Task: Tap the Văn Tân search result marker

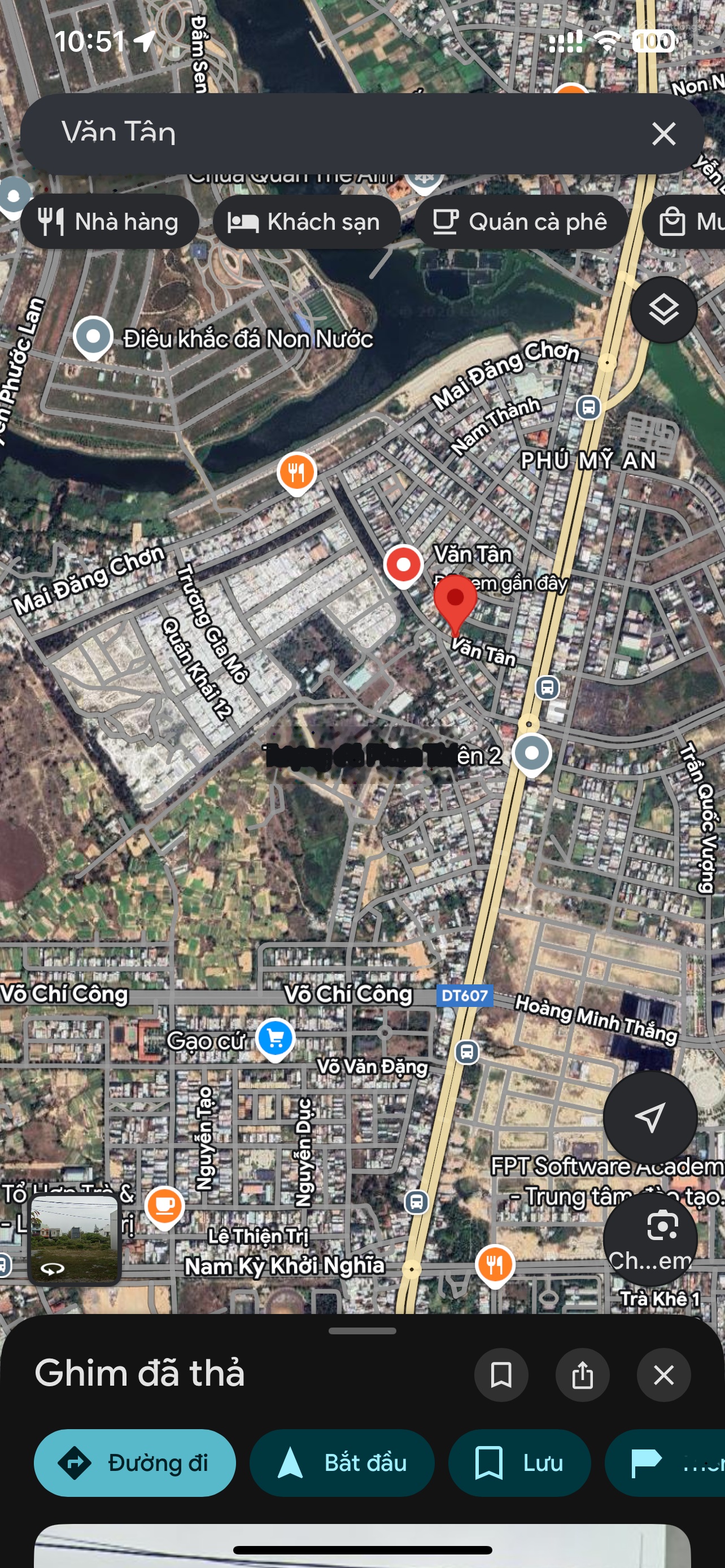Action: [403, 565]
